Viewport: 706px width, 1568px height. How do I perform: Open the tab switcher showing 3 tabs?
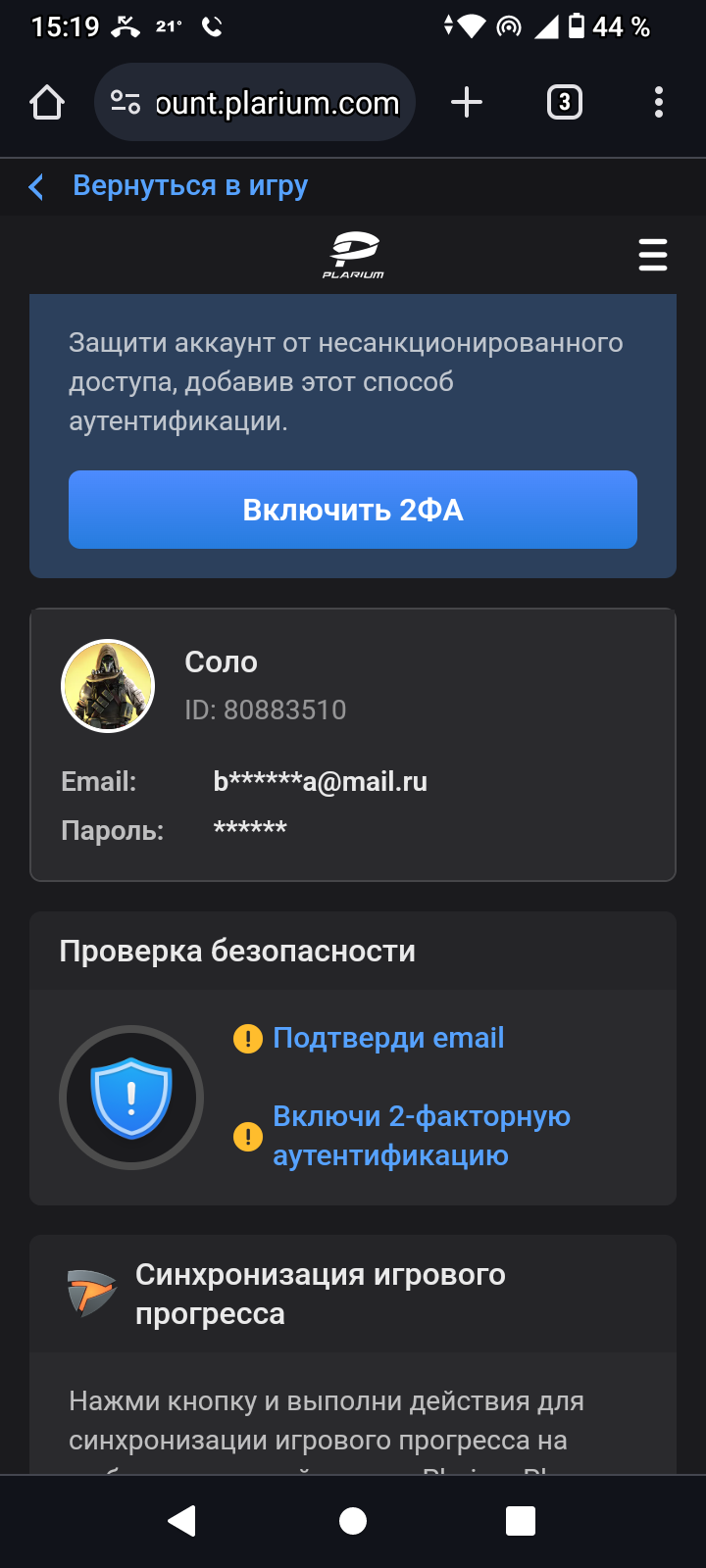[x=564, y=102]
